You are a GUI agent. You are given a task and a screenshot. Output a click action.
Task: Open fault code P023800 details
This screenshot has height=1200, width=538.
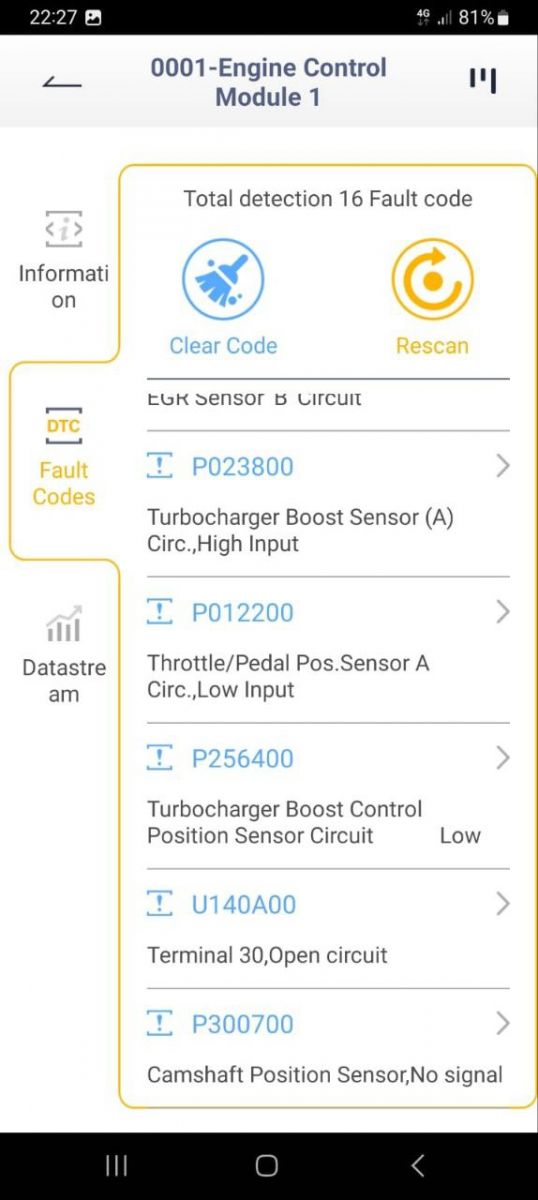tap(328, 504)
